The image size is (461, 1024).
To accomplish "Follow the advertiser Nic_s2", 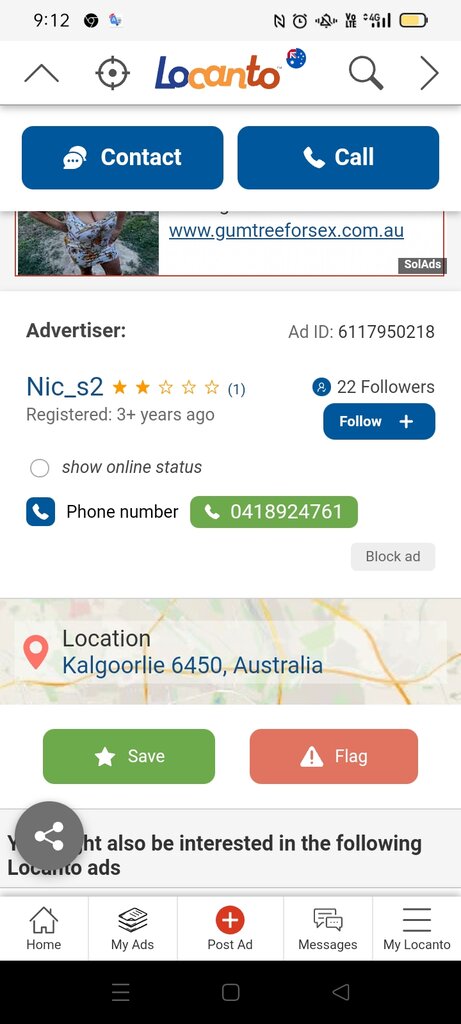I will pos(379,421).
